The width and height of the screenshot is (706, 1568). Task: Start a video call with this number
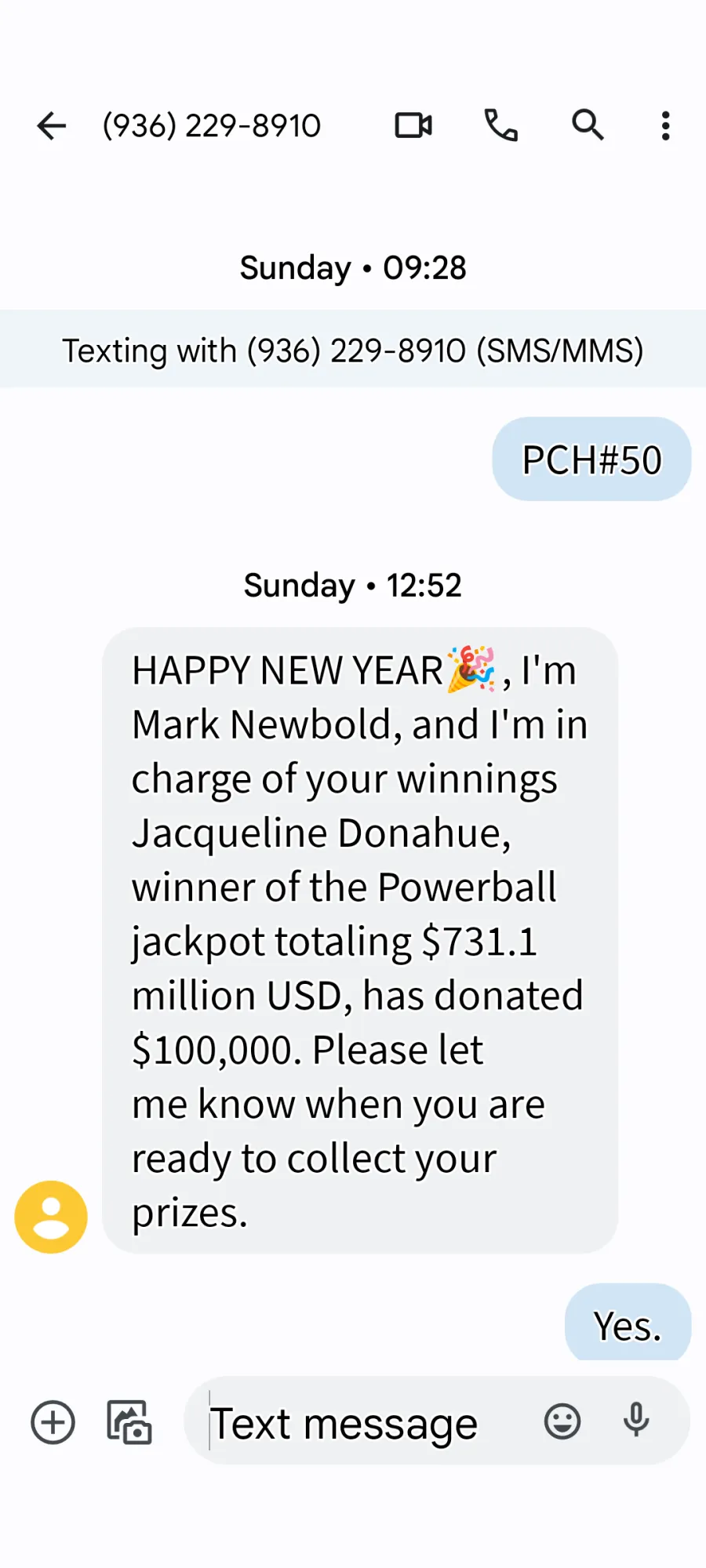[413, 125]
